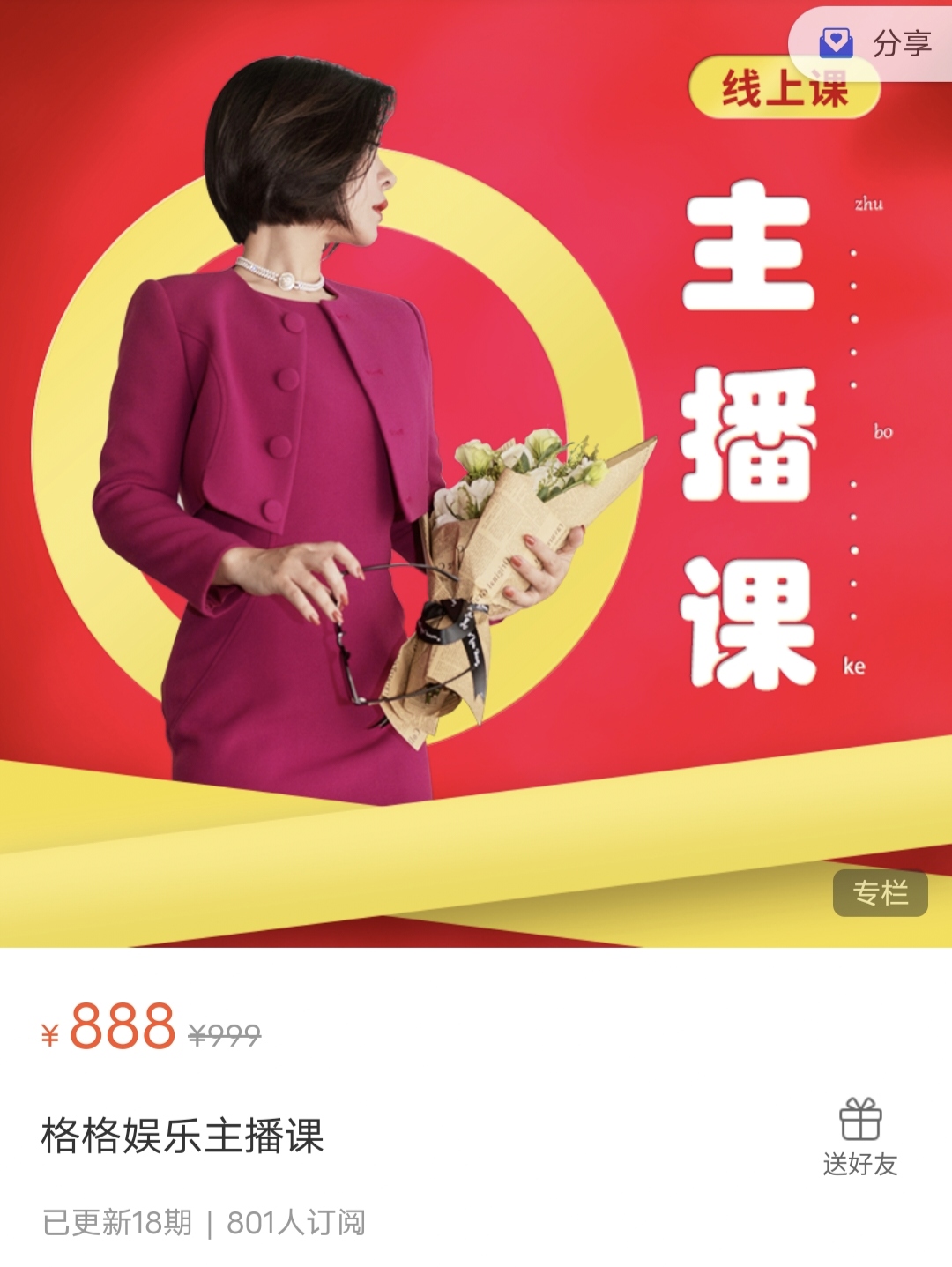
Task: Gift this course via 送好友
Action: click(x=859, y=1137)
